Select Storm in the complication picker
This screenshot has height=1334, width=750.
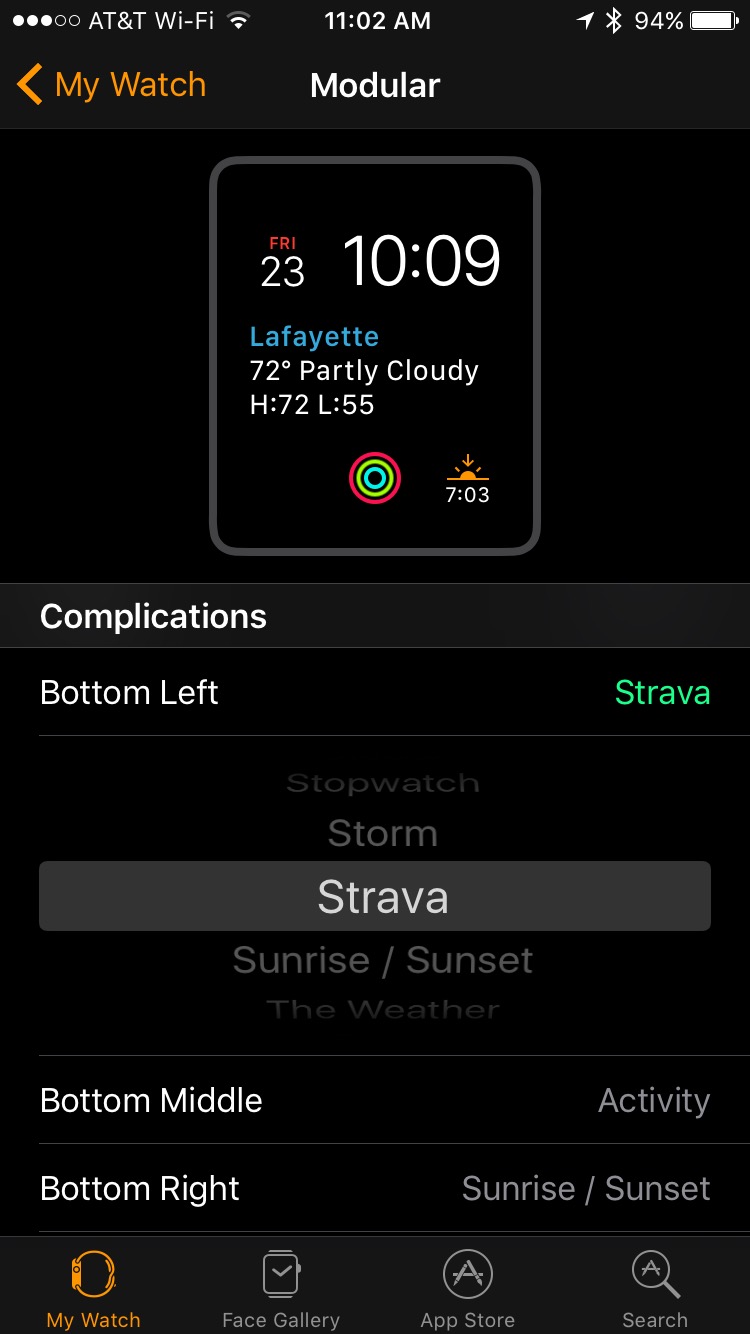tap(381, 832)
